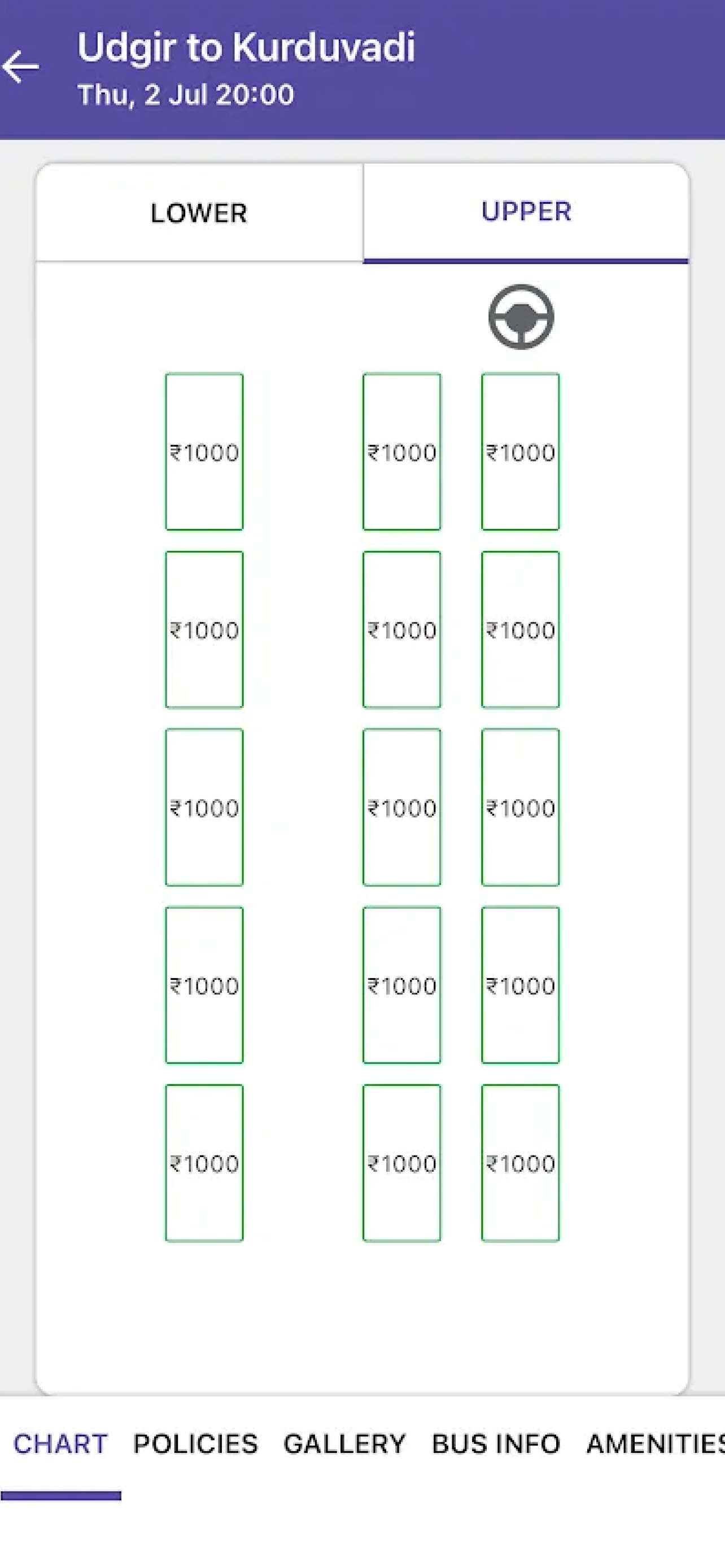725x1568 pixels.
Task: Choose the third-row berth in the left column
Action: [x=204, y=807]
